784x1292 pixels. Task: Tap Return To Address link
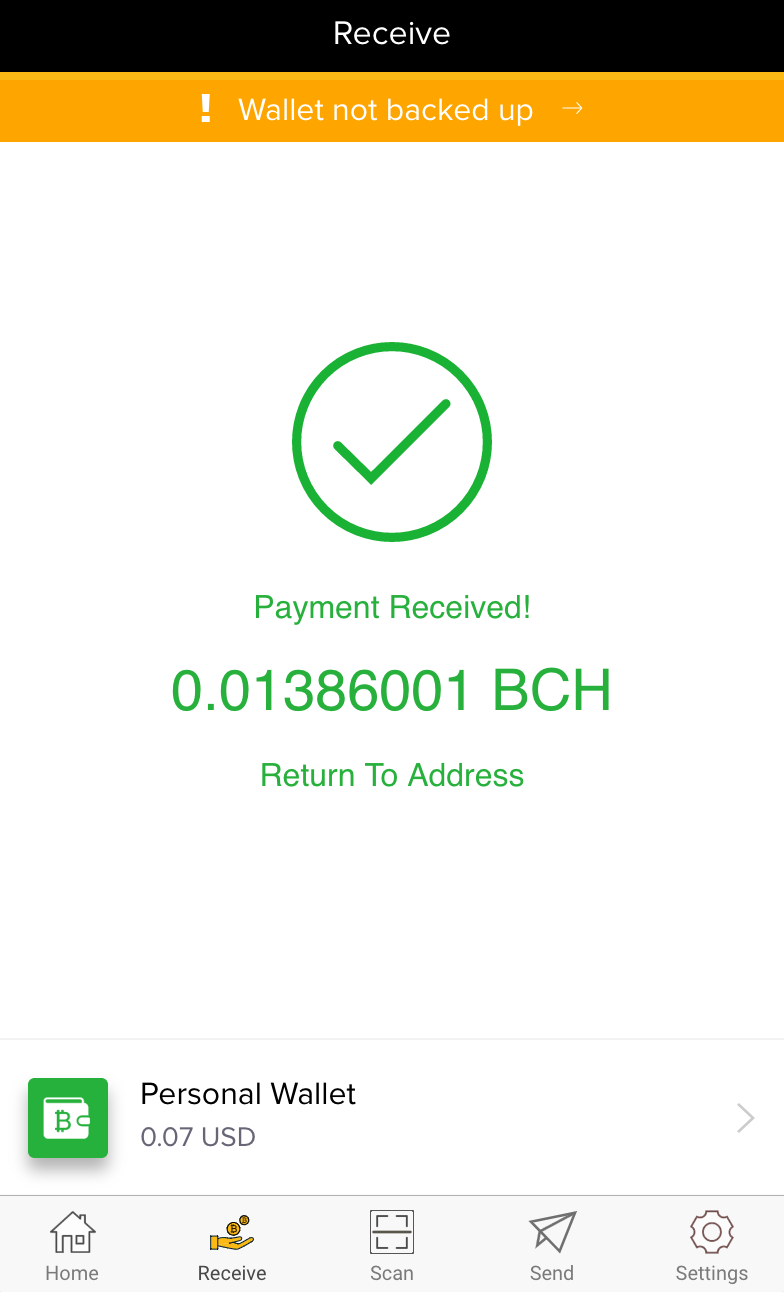(392, 775)
